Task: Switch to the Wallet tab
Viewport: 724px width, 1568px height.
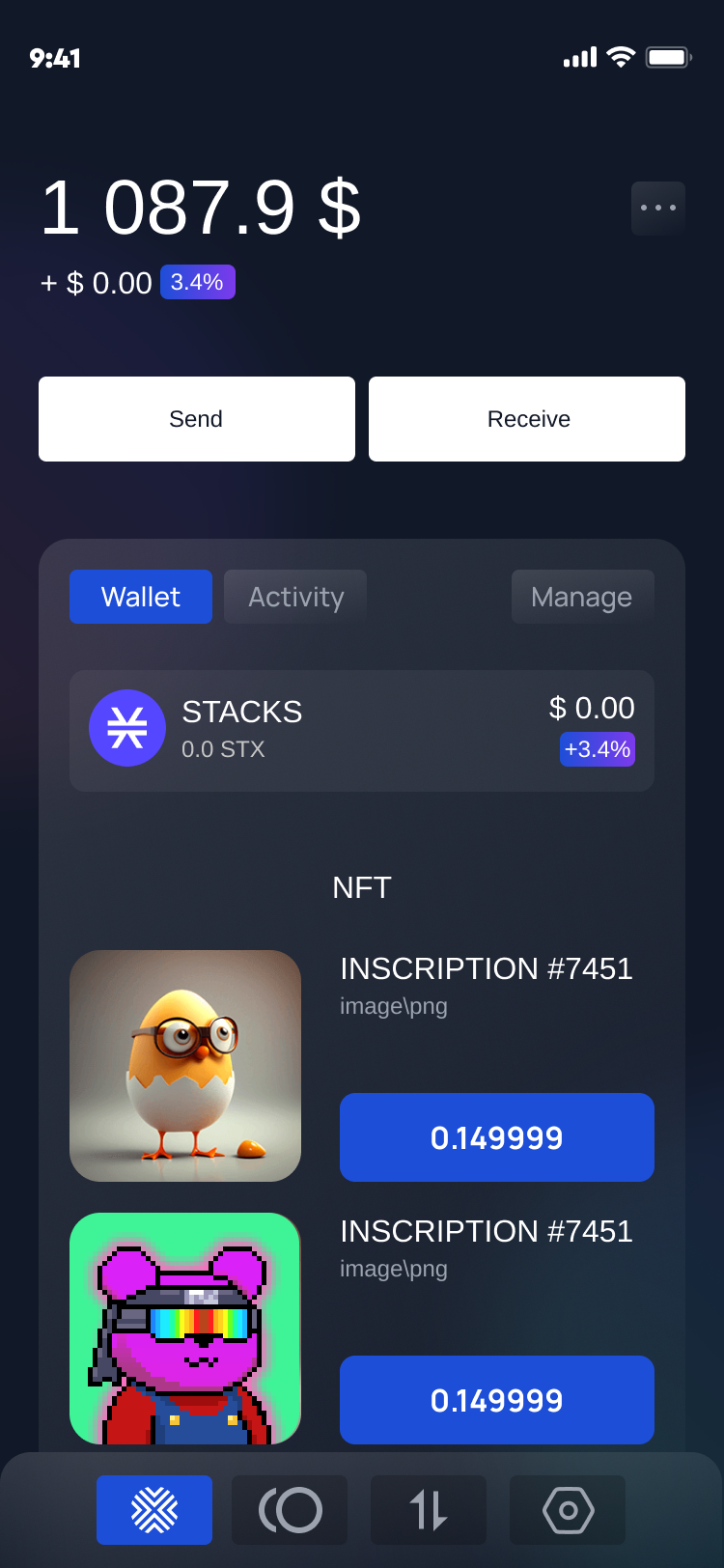Action: tap(141, 597)
